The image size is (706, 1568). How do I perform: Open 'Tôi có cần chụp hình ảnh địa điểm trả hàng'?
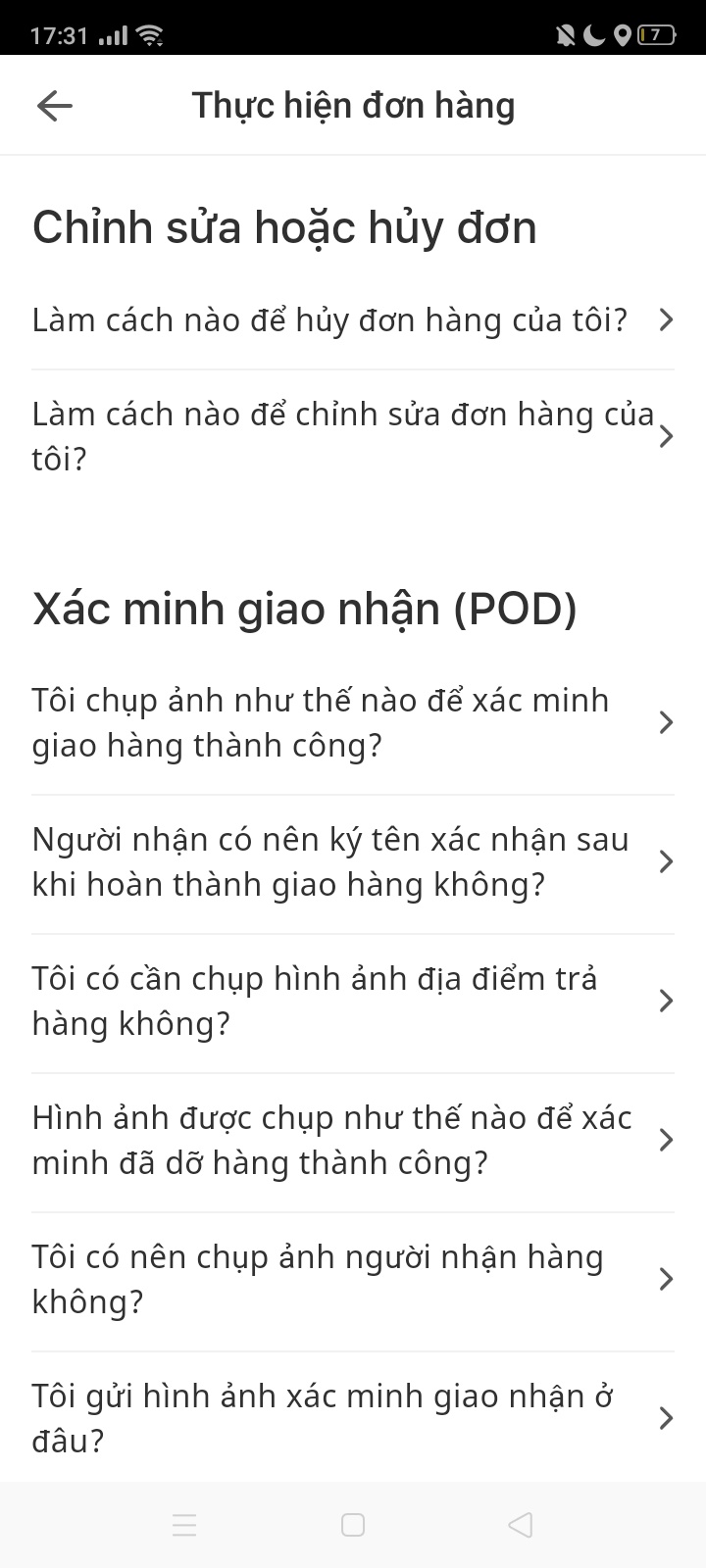click(353, 1002)
